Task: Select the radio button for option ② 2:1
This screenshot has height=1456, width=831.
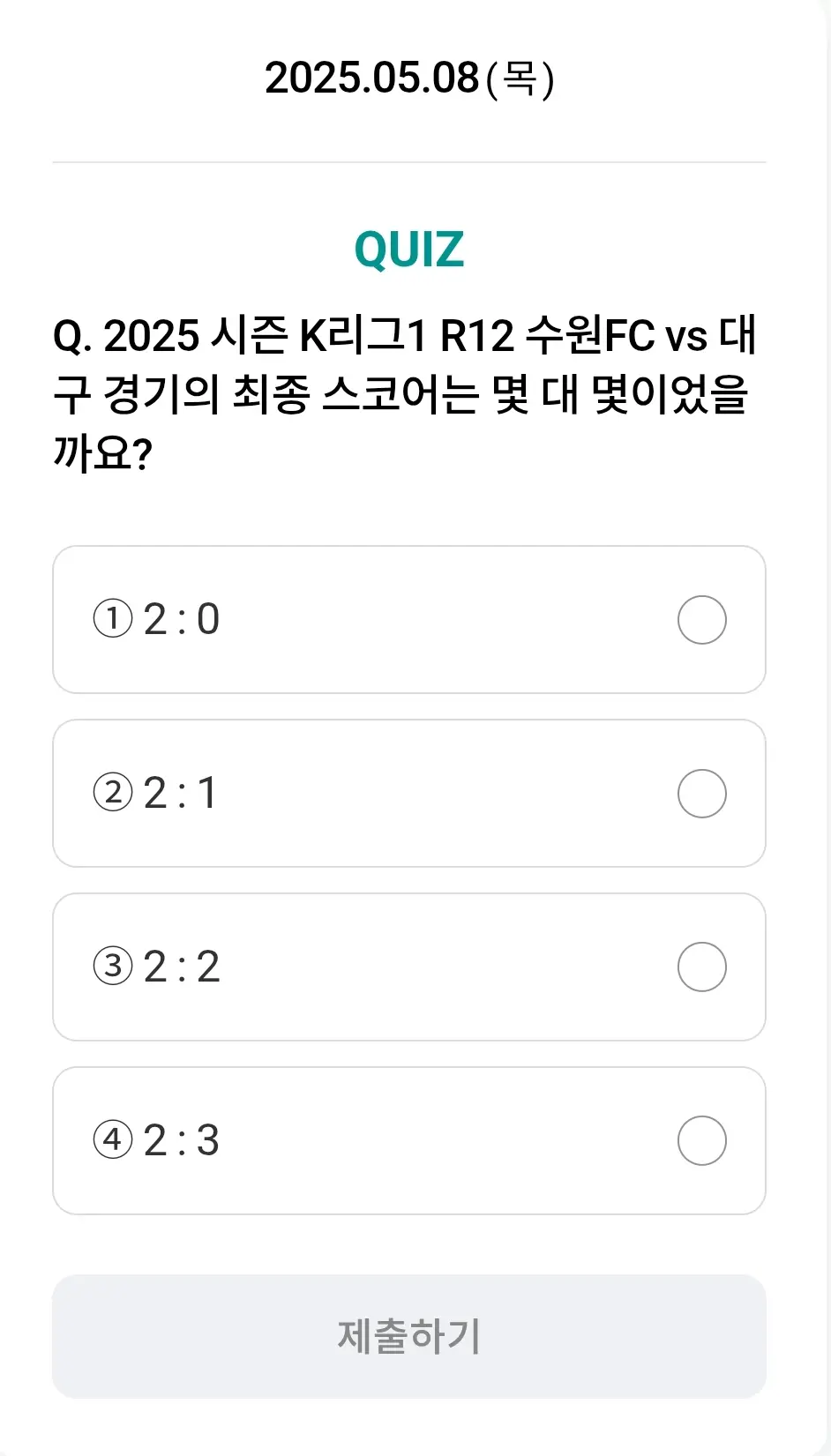Action: point(701,793)
